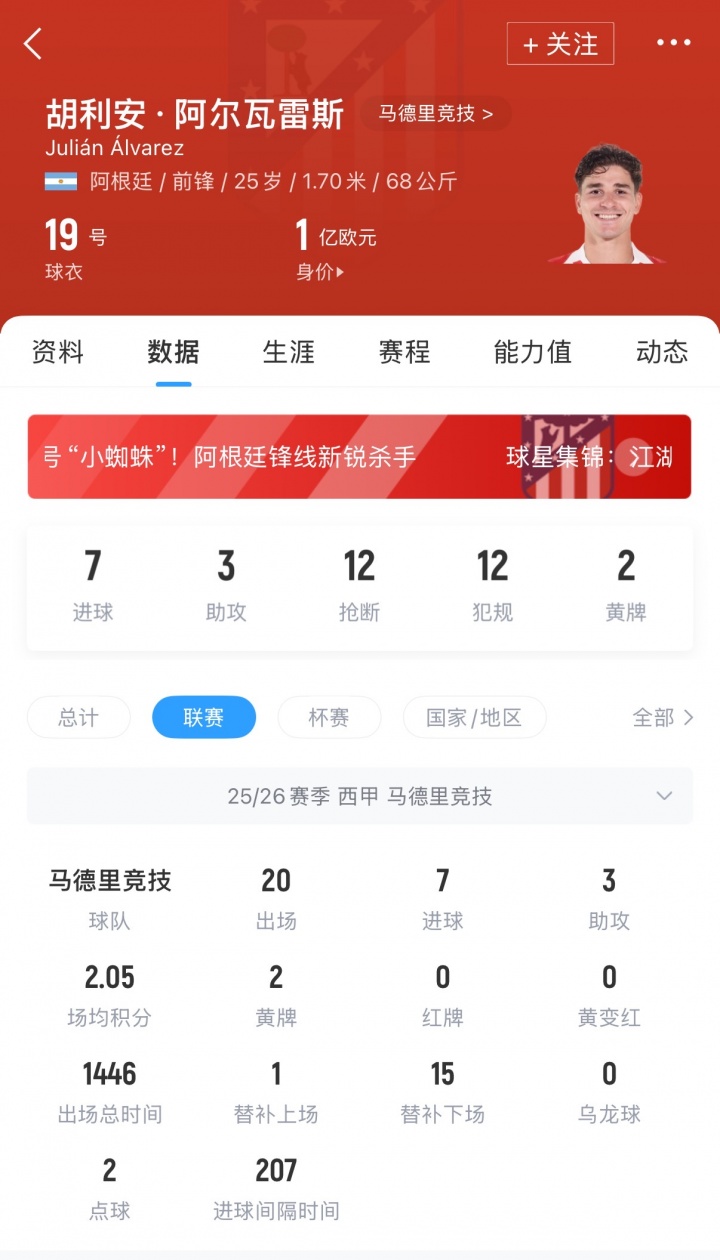Image resolution: width=720 pixels, height=1260 pixels.
Task: Select the 数据 tab
Action: [x=173, y=352]
